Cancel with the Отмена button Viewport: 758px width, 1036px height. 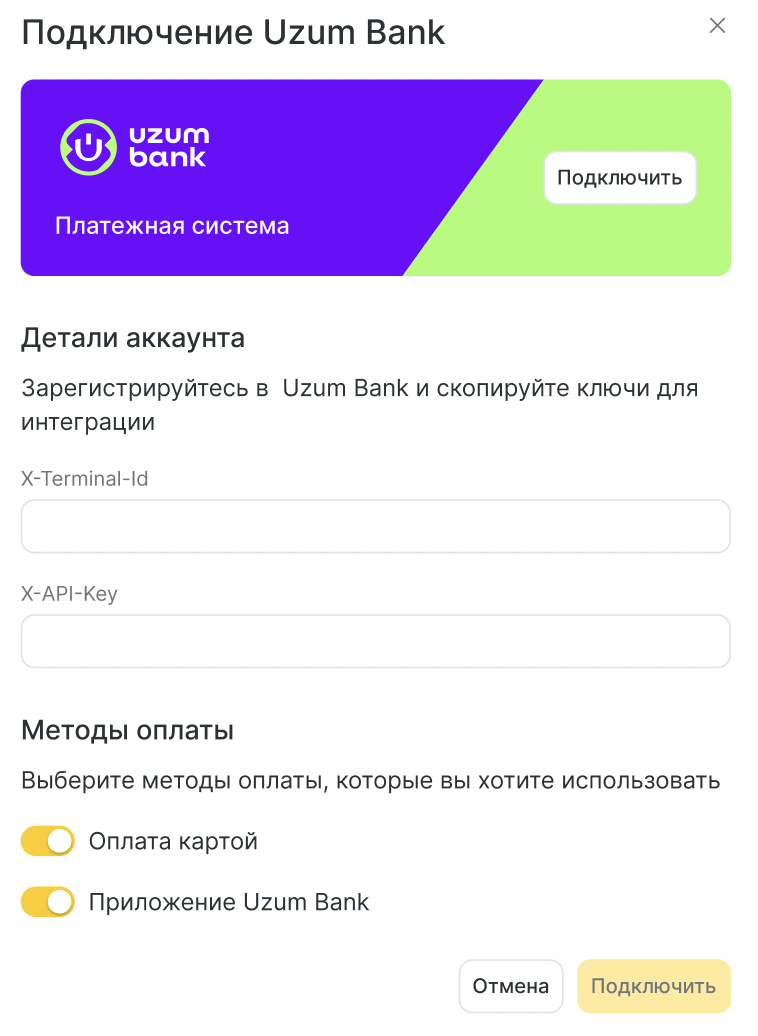point(510,986)
